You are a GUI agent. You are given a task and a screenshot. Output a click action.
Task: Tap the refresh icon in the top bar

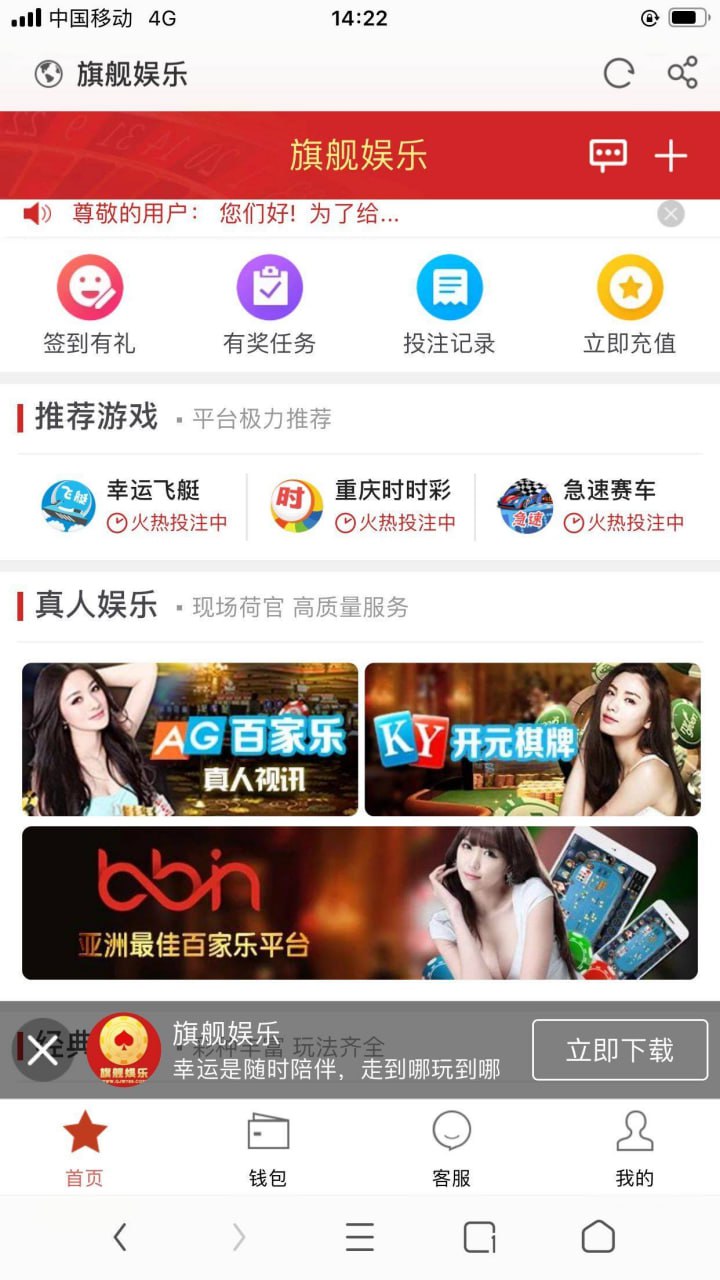click(x=619, y=73)
